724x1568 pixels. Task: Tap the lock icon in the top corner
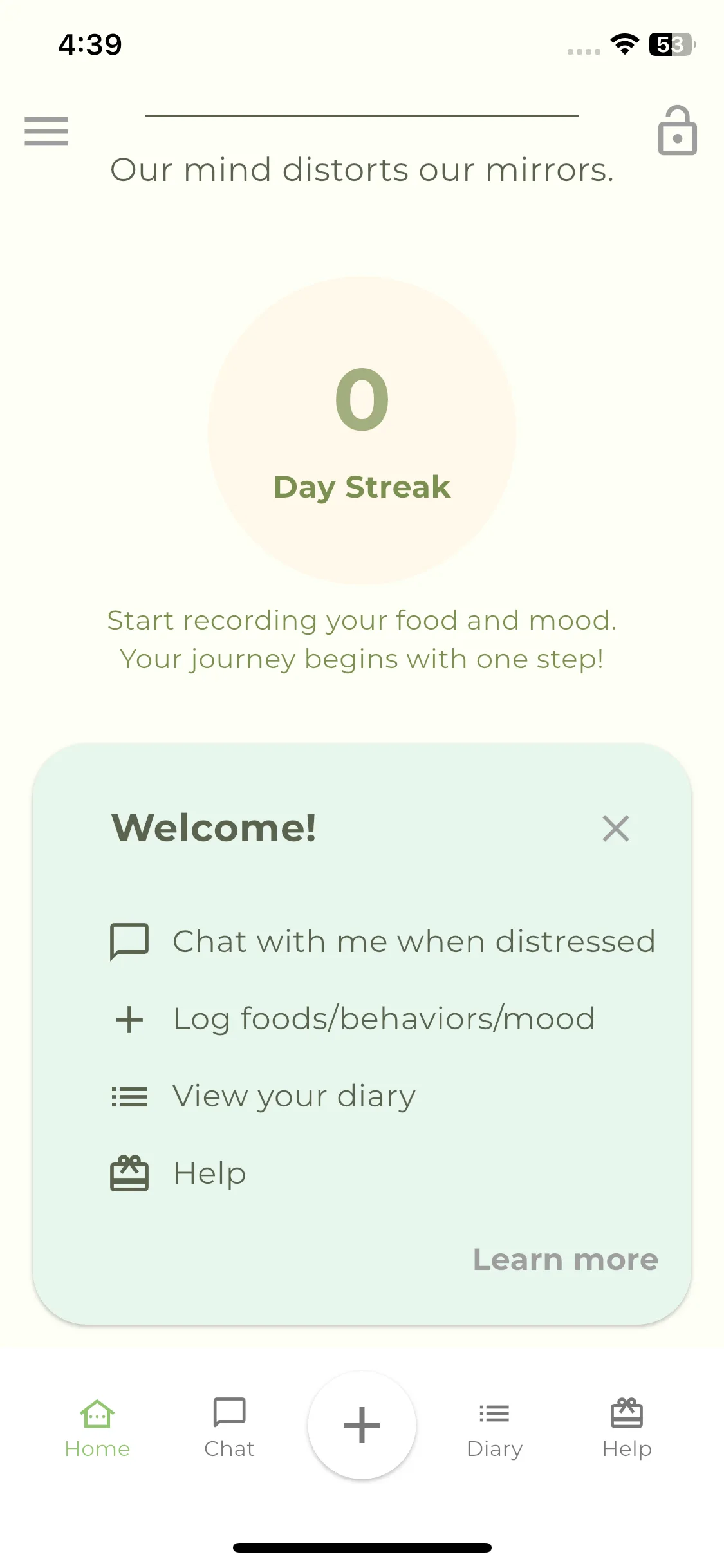[x=677, y=131]
